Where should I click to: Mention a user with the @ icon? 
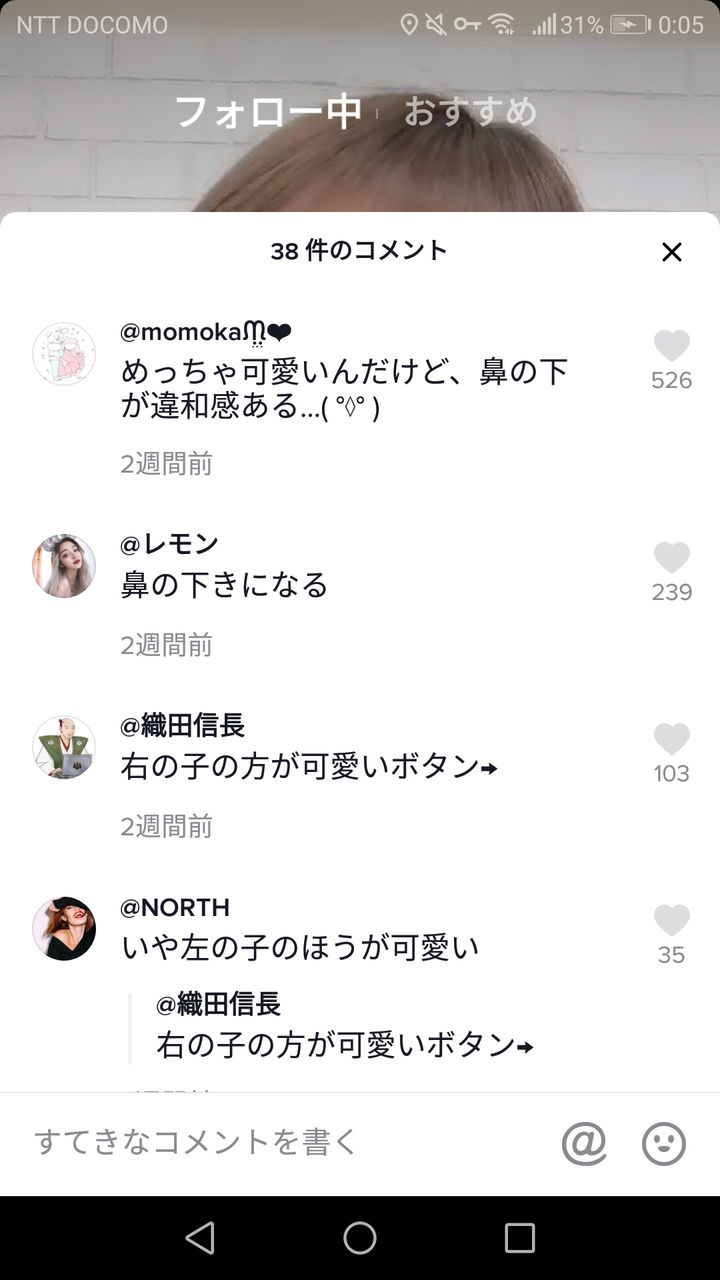coord(584,1143)
